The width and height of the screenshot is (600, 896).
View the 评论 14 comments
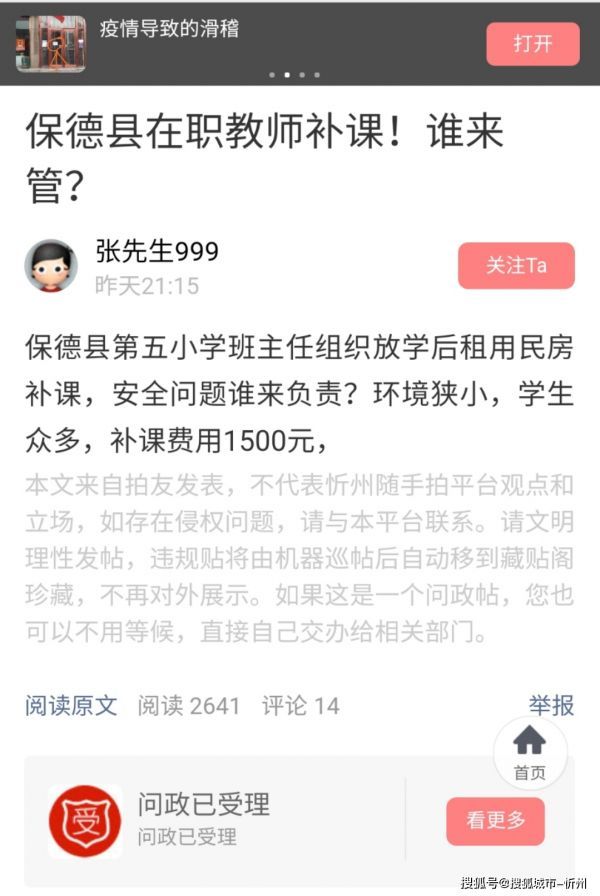tap(300, 705)
